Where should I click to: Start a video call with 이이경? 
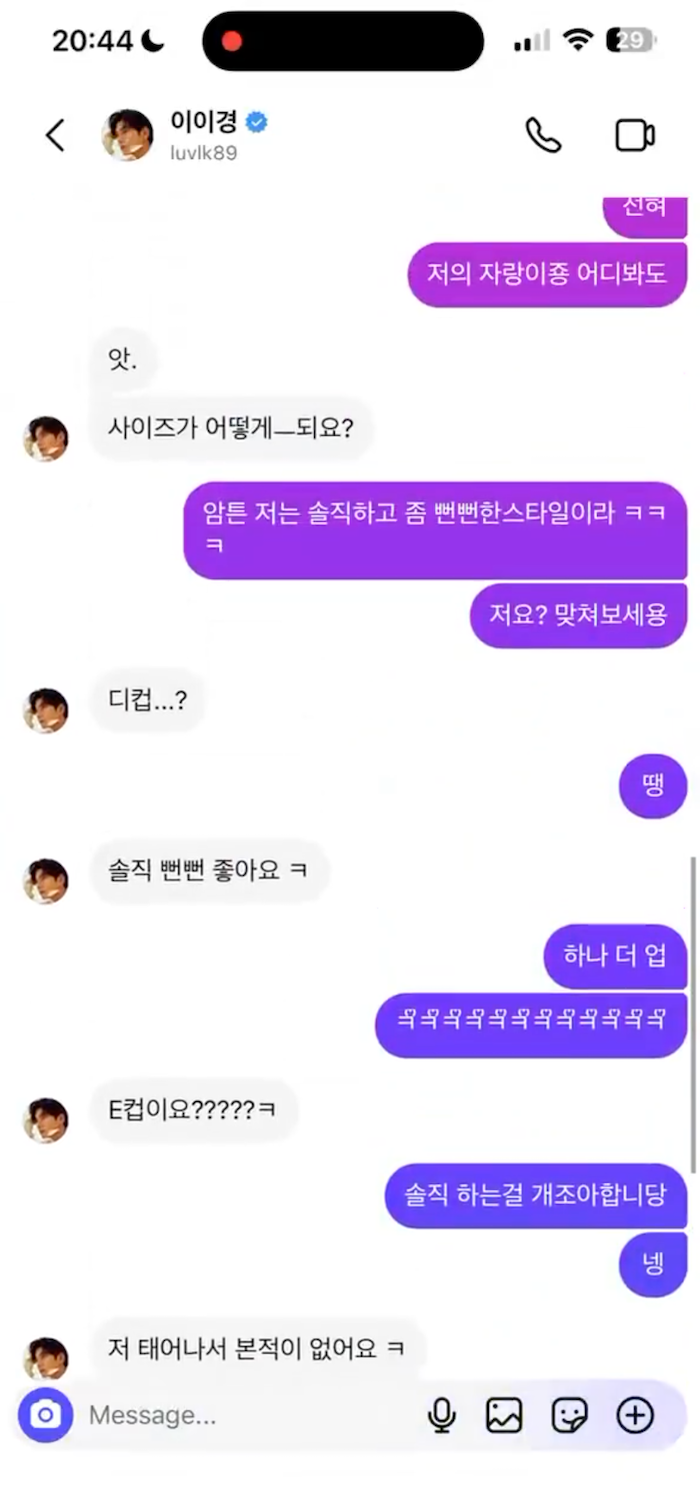tap(634, 135)
